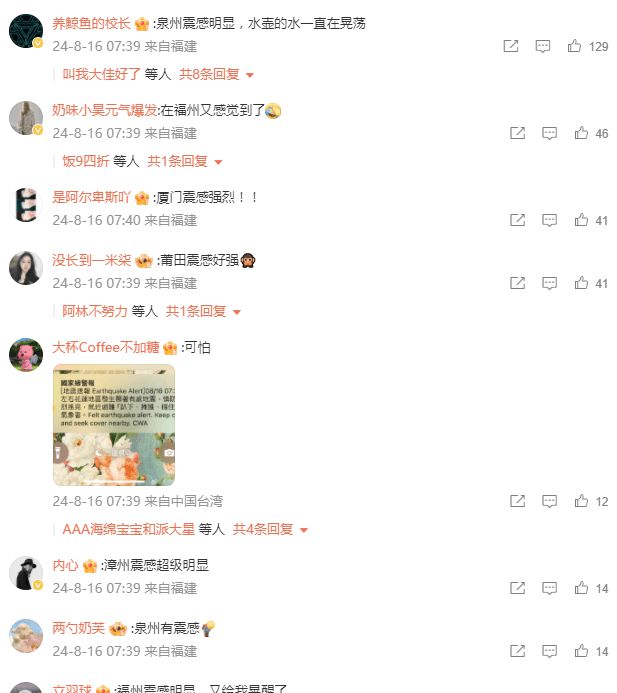Viewport: 617px width, 693px height.
Task: Open 是阿尔卑斯吖's profile
Action: pyautogui.click(x=91, y=197)
